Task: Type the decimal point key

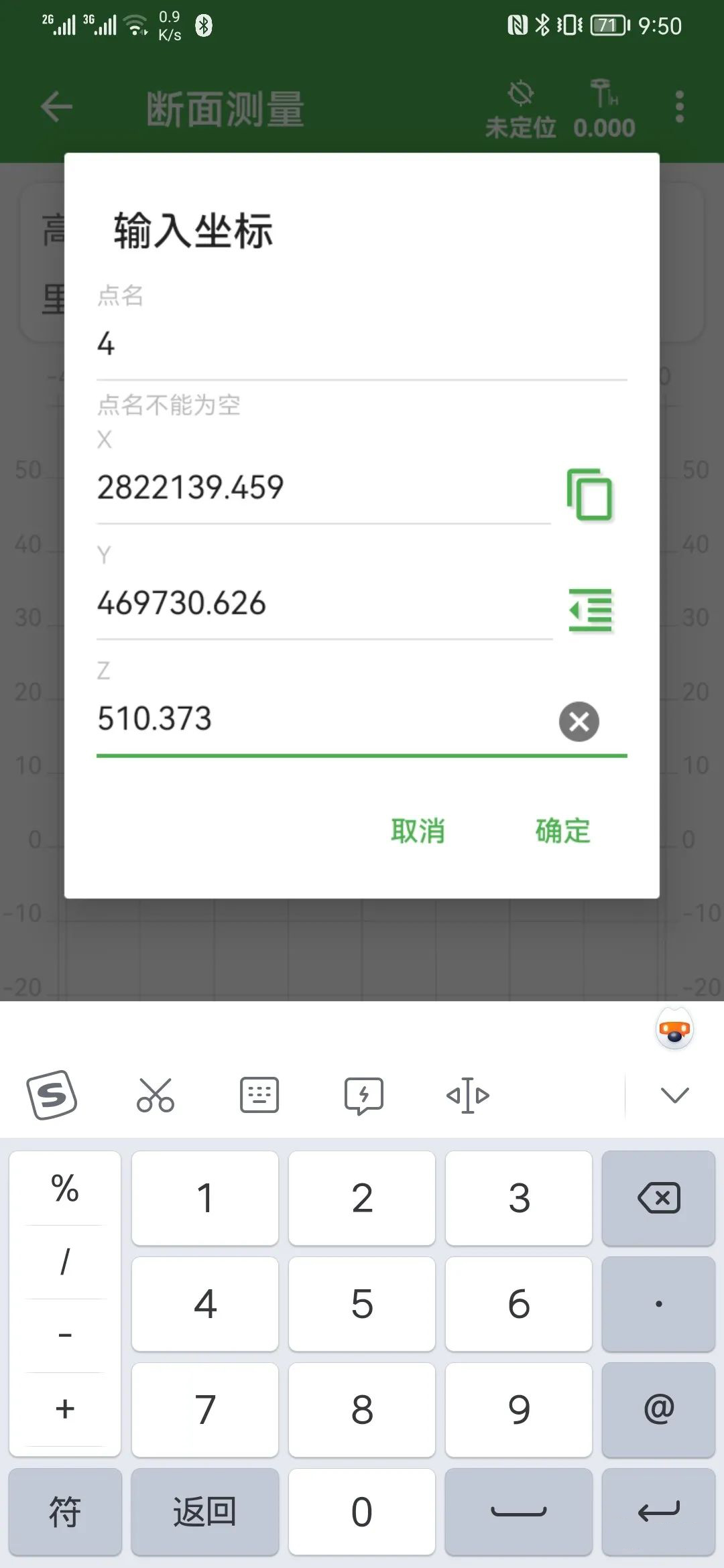Action: pyautogui.click(x=658, y=1304)
